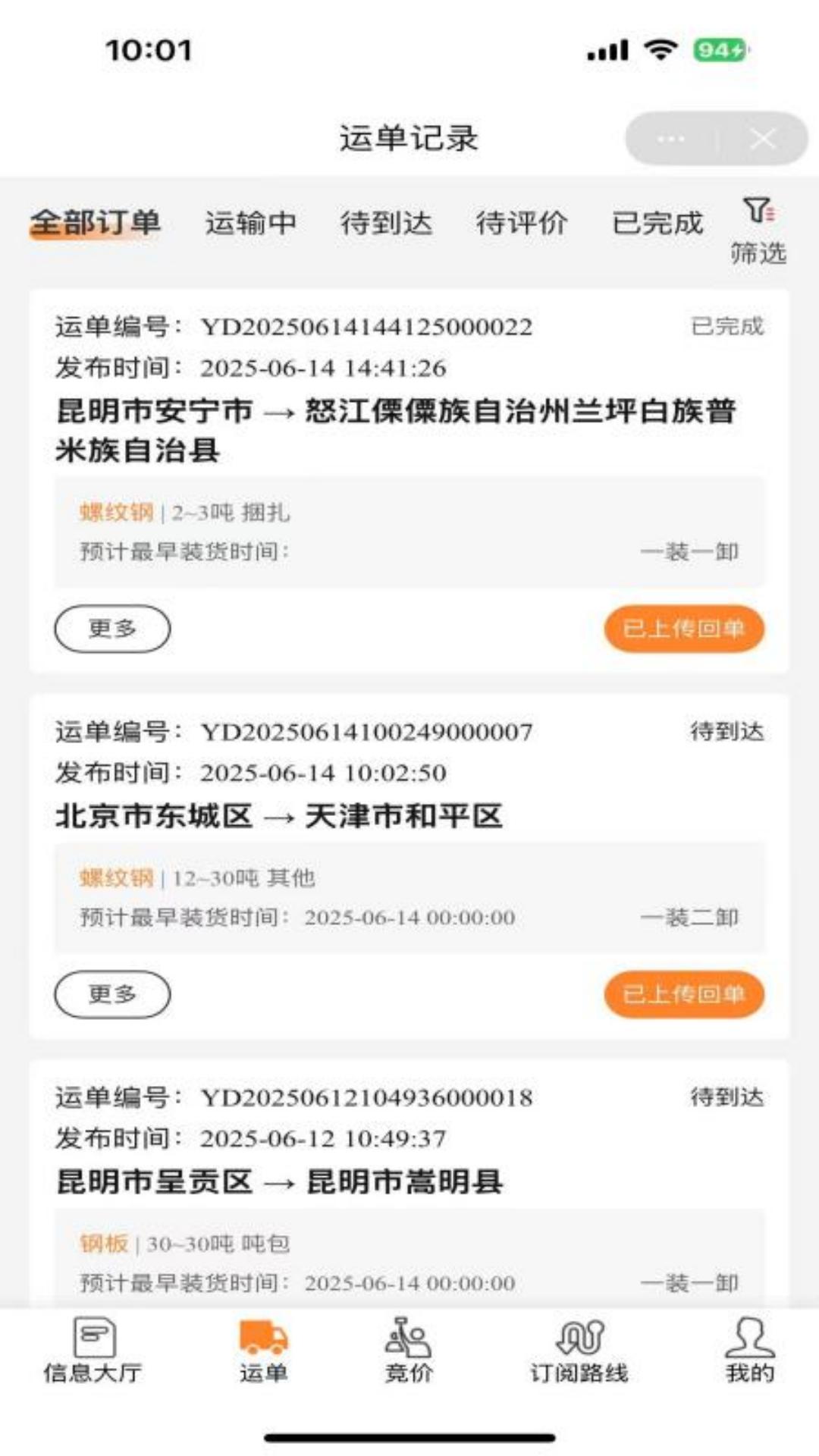Switch to the 已完成 tab
The width and height of the screenshot is (819, 1456).
click(657, 222)
